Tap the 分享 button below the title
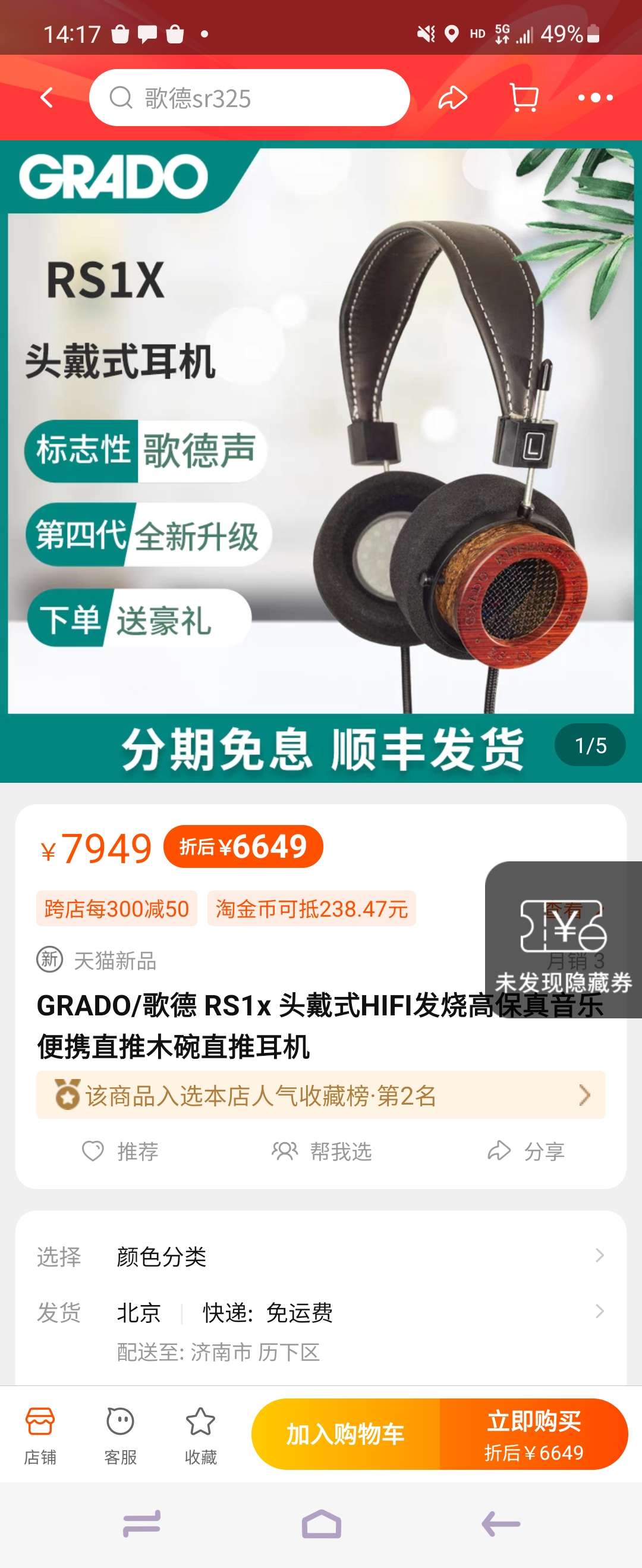Screen dimensions: 642x1568 [526, 1151]
